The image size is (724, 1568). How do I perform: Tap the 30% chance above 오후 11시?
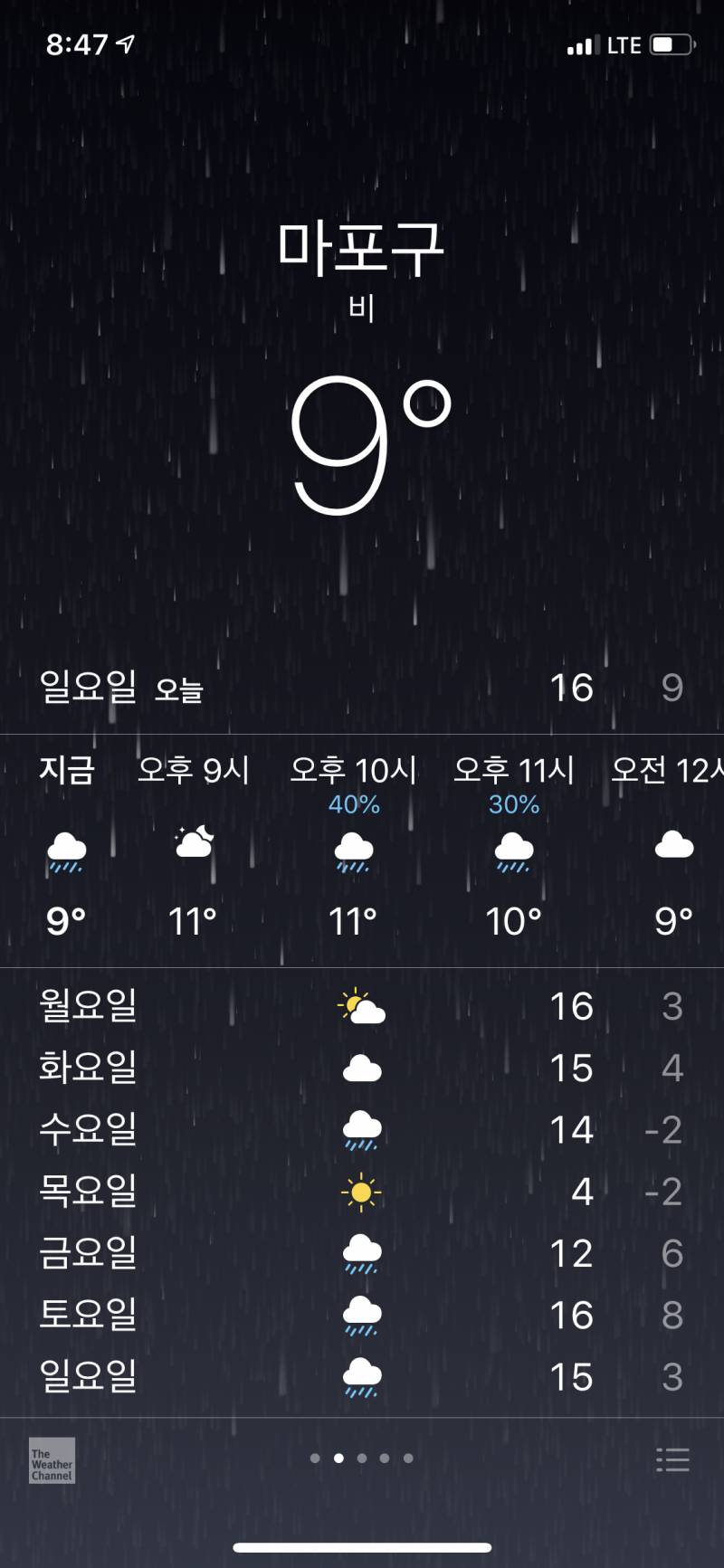(x=511, y=803)
